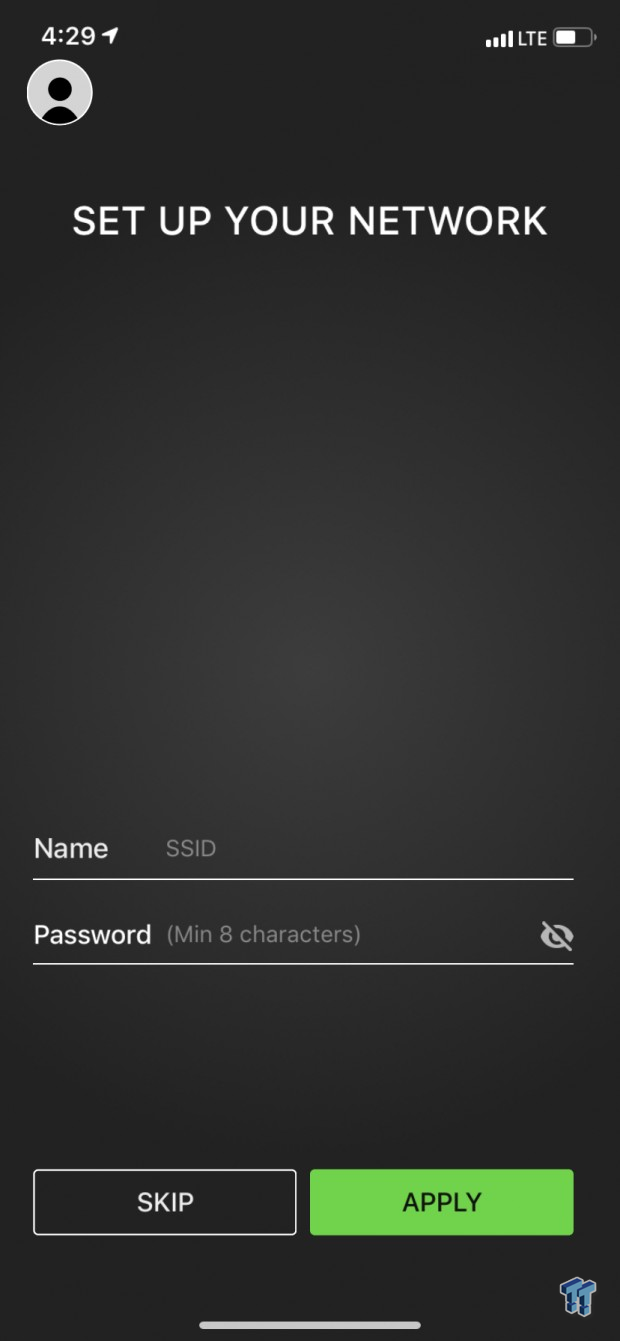
Task: Open the profile avatar icon
Action: point(60,92)
